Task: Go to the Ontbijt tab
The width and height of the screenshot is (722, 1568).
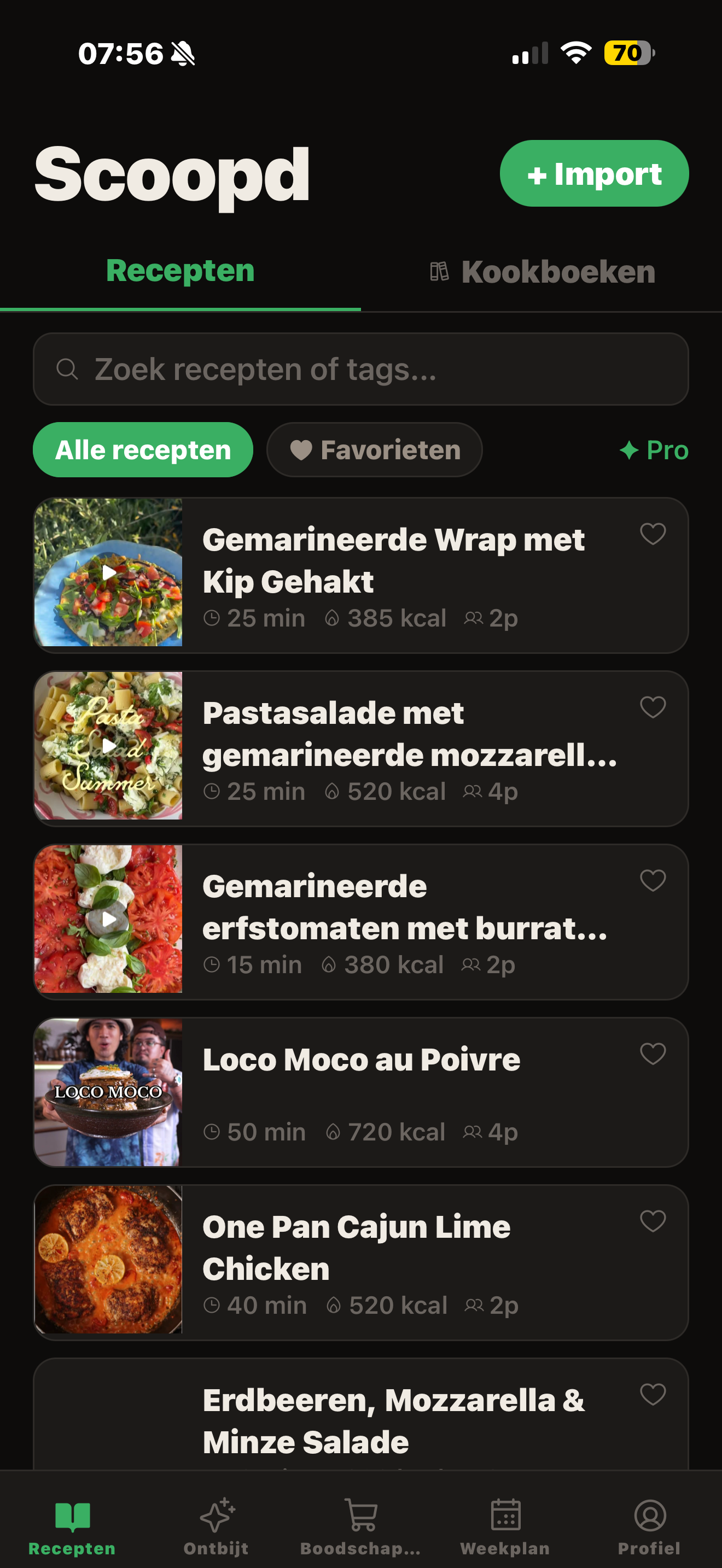Action: coord(216,1526)
